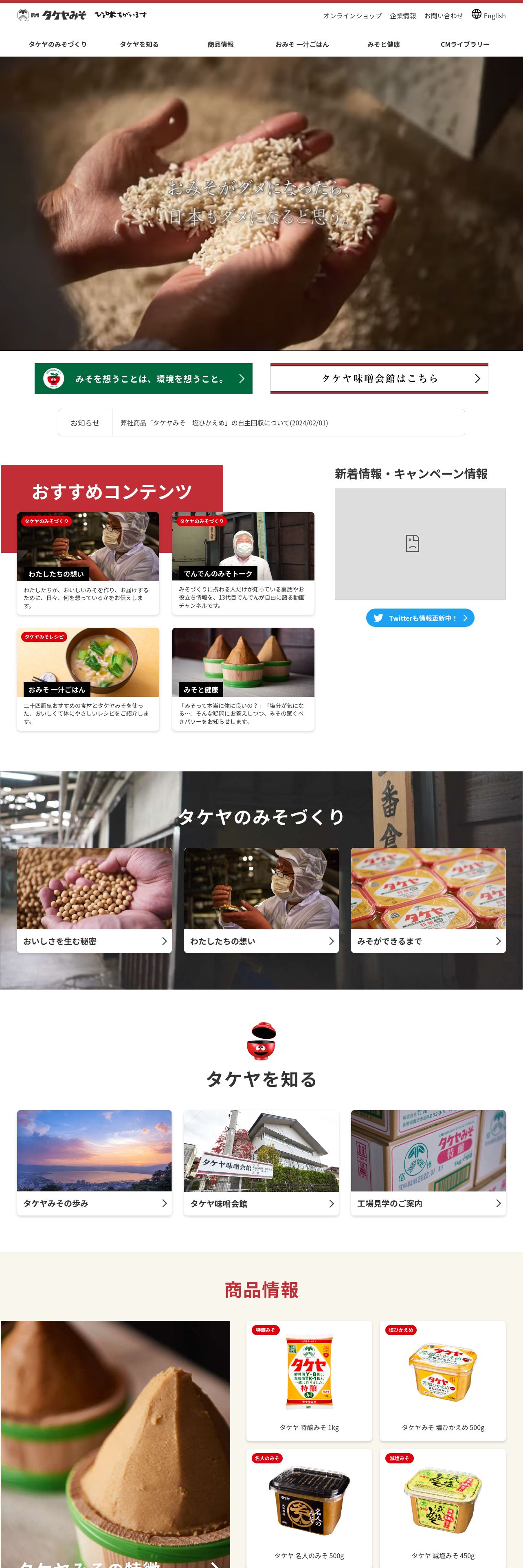Open the おいしさを生む秘密 card

pos(94,900)
